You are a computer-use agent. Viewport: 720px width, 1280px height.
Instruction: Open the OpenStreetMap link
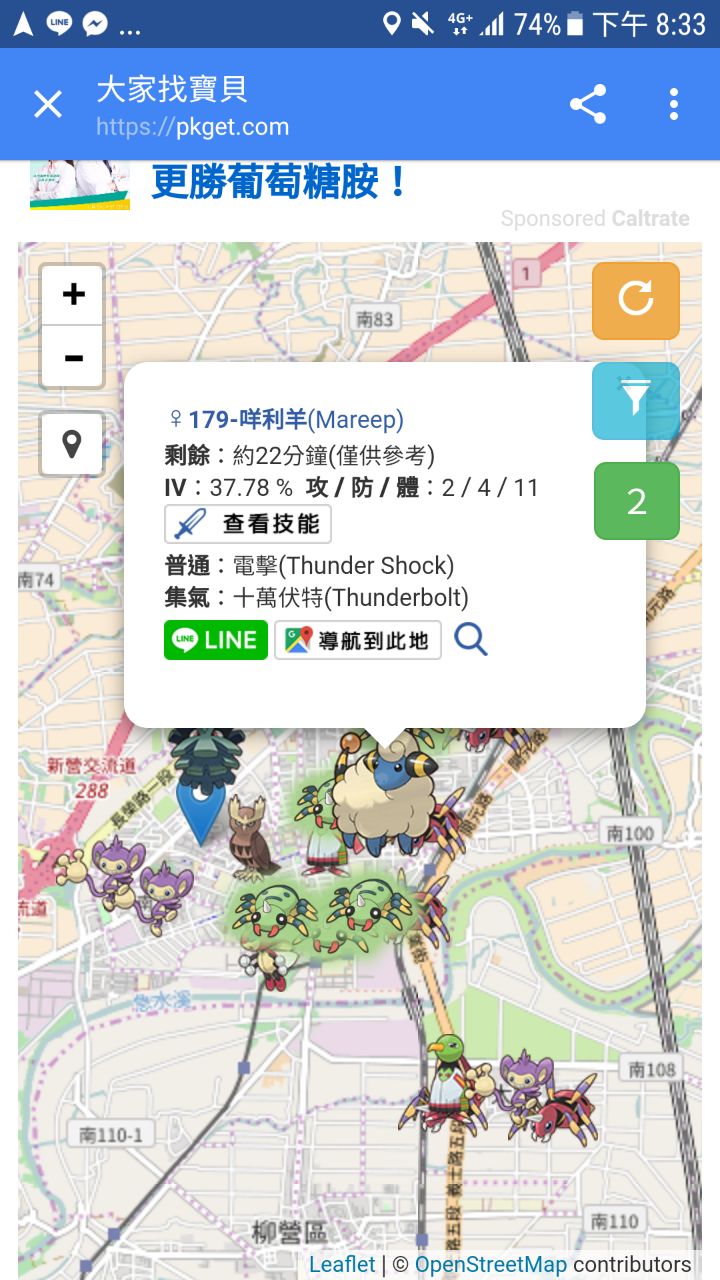(490, 1264)
